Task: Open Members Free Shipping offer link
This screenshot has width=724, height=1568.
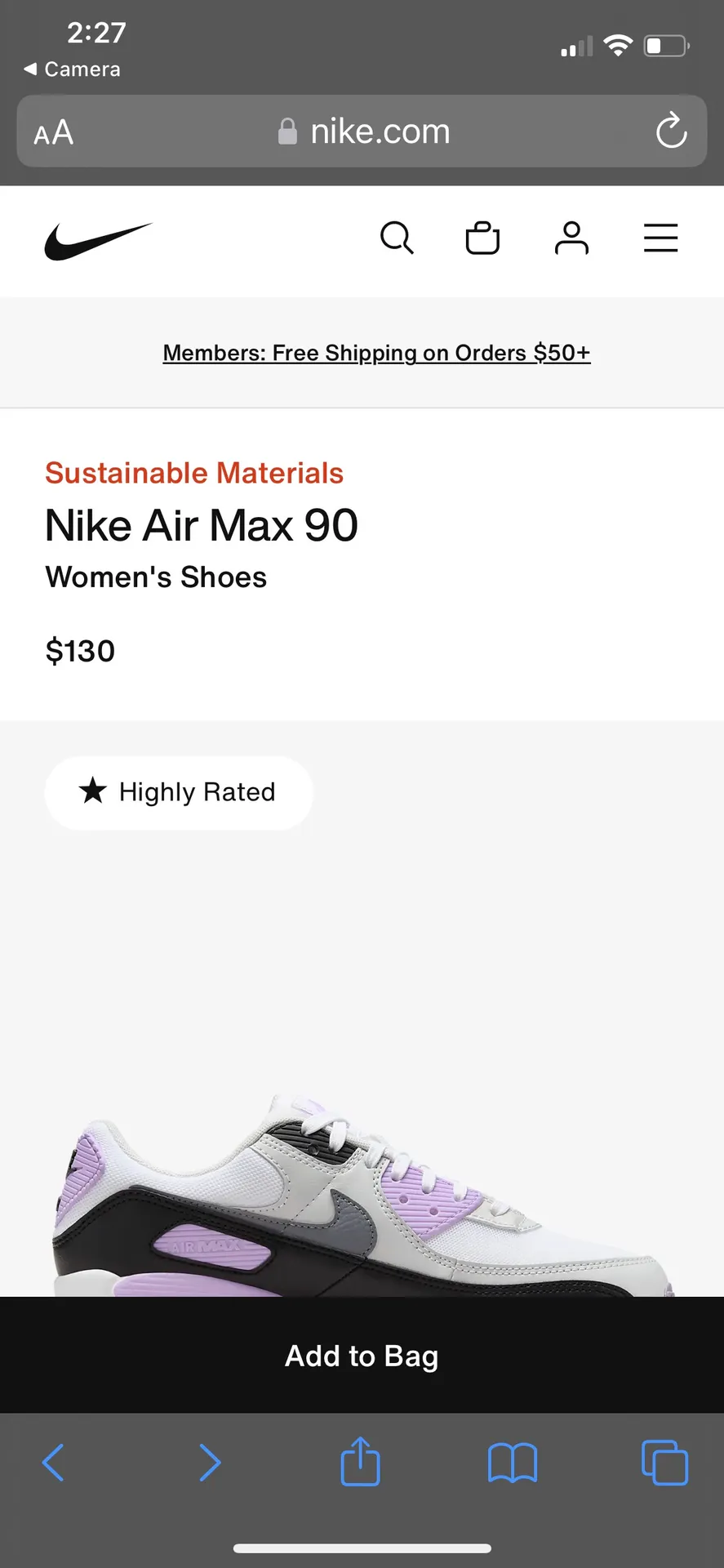Action: 375,353
